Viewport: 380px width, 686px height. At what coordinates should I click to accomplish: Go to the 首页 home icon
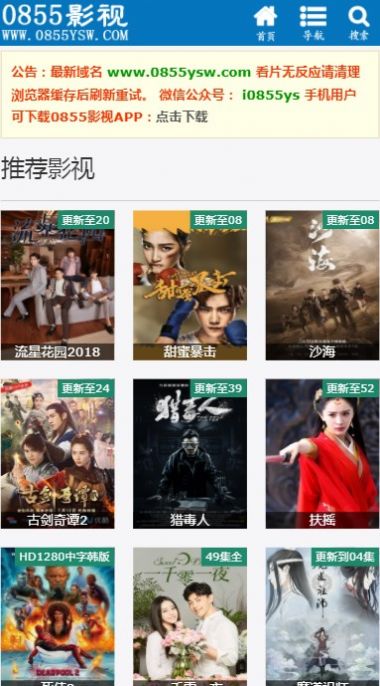point(265,24)
